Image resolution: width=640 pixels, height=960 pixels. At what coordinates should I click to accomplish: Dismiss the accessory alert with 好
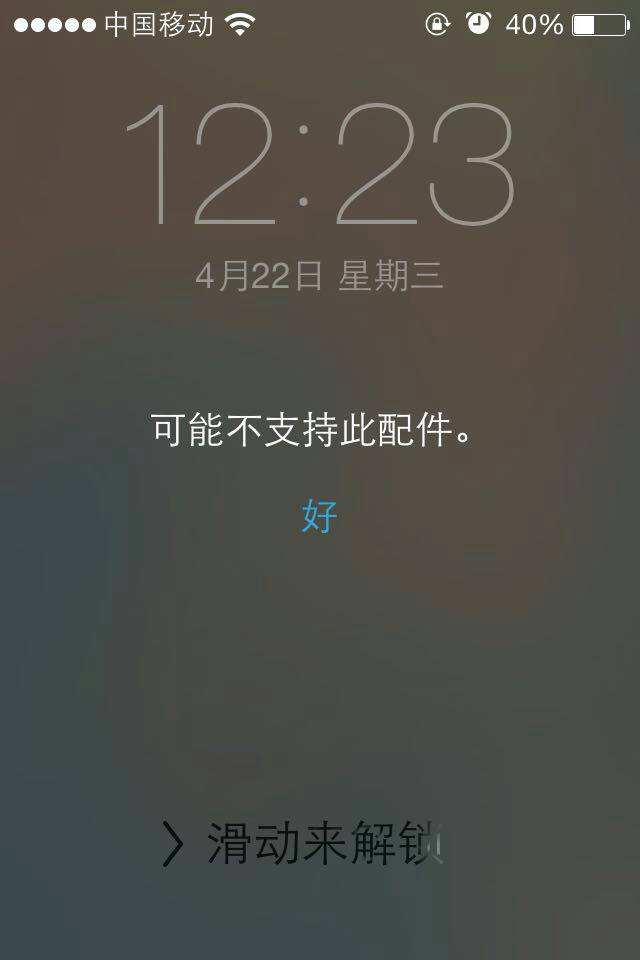click(319, 517)
